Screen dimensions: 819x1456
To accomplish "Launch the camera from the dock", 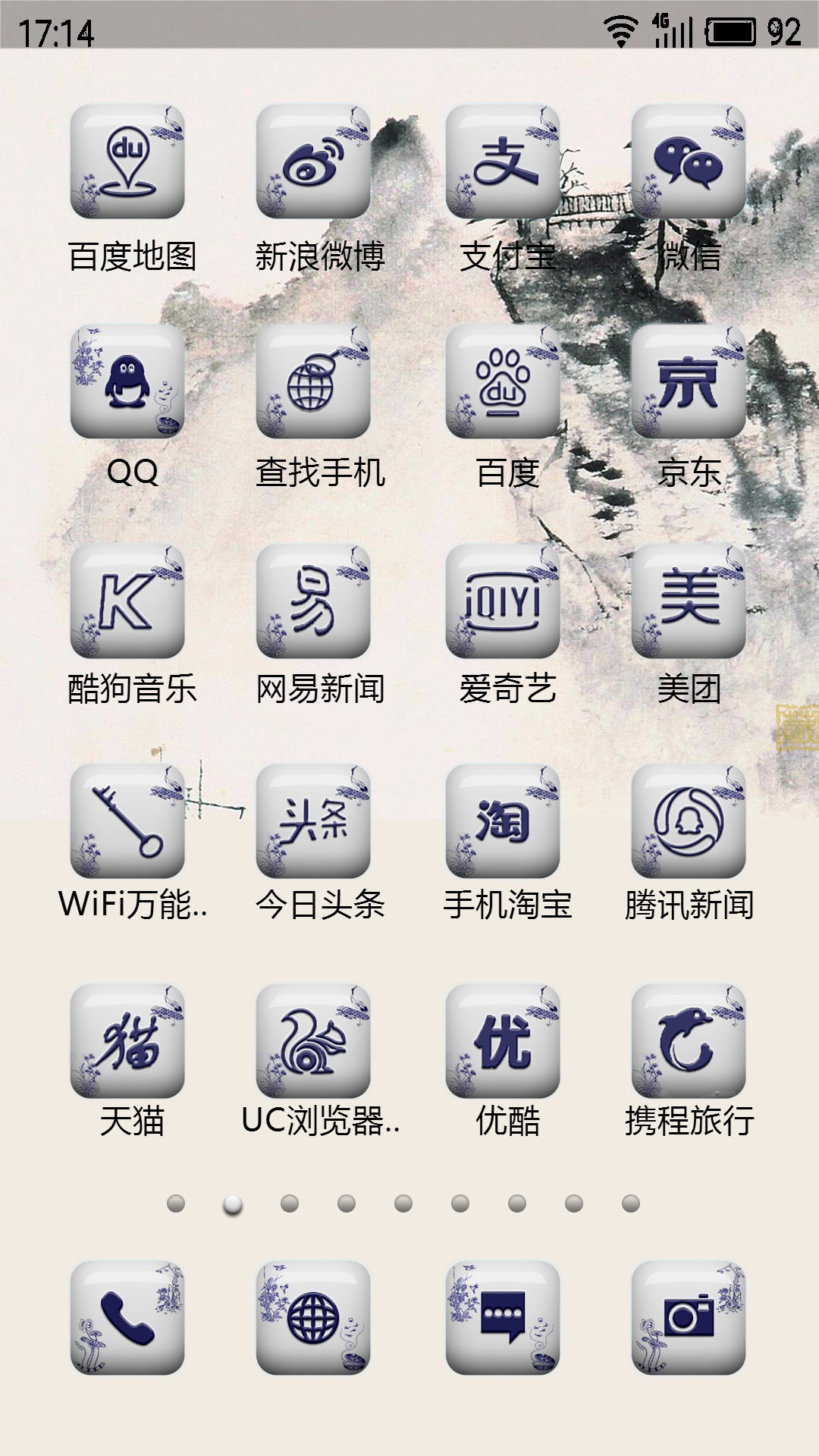I will (689, 1317).
